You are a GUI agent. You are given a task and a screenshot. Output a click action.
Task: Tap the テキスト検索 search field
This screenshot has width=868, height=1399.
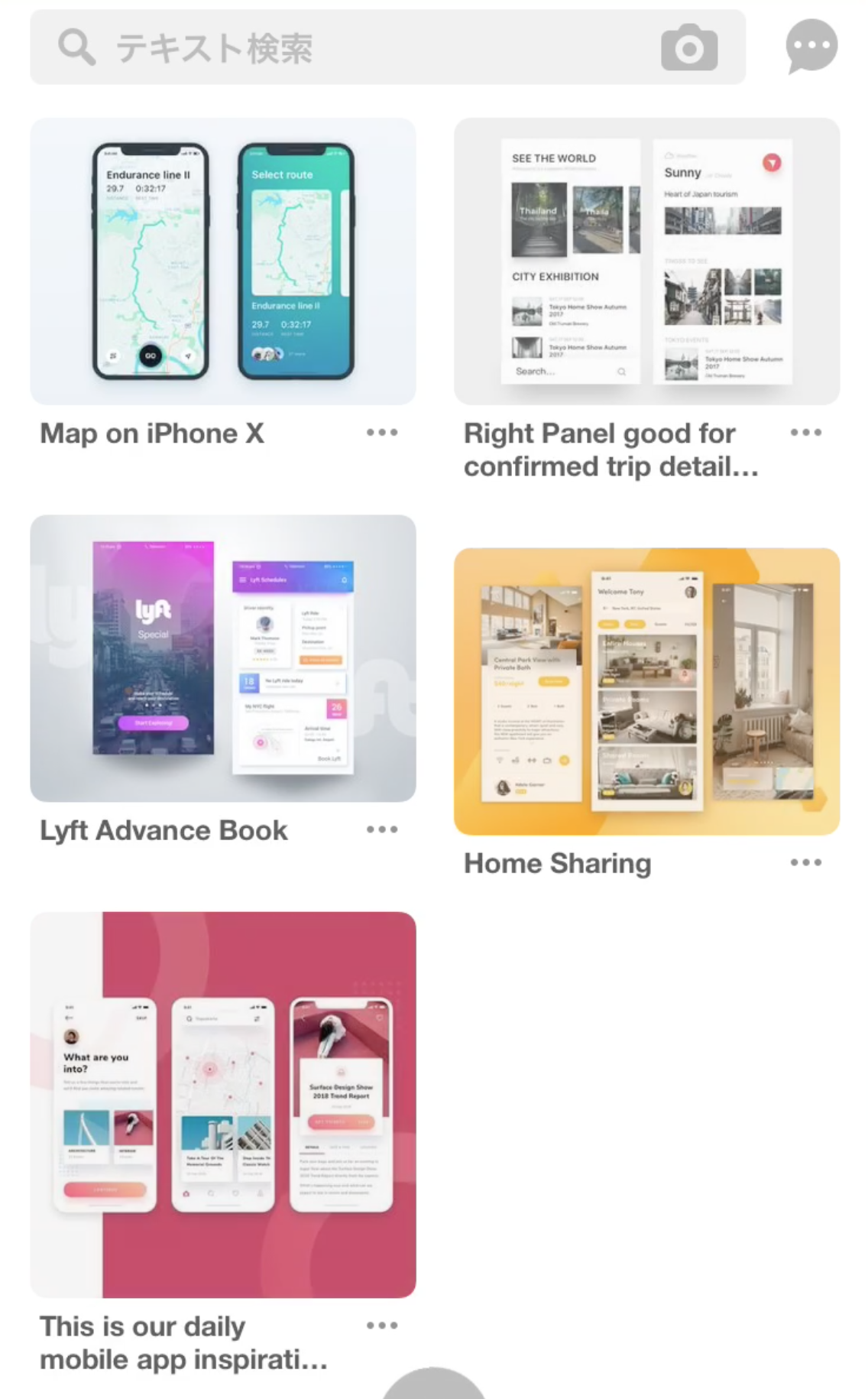pos(344,47)
